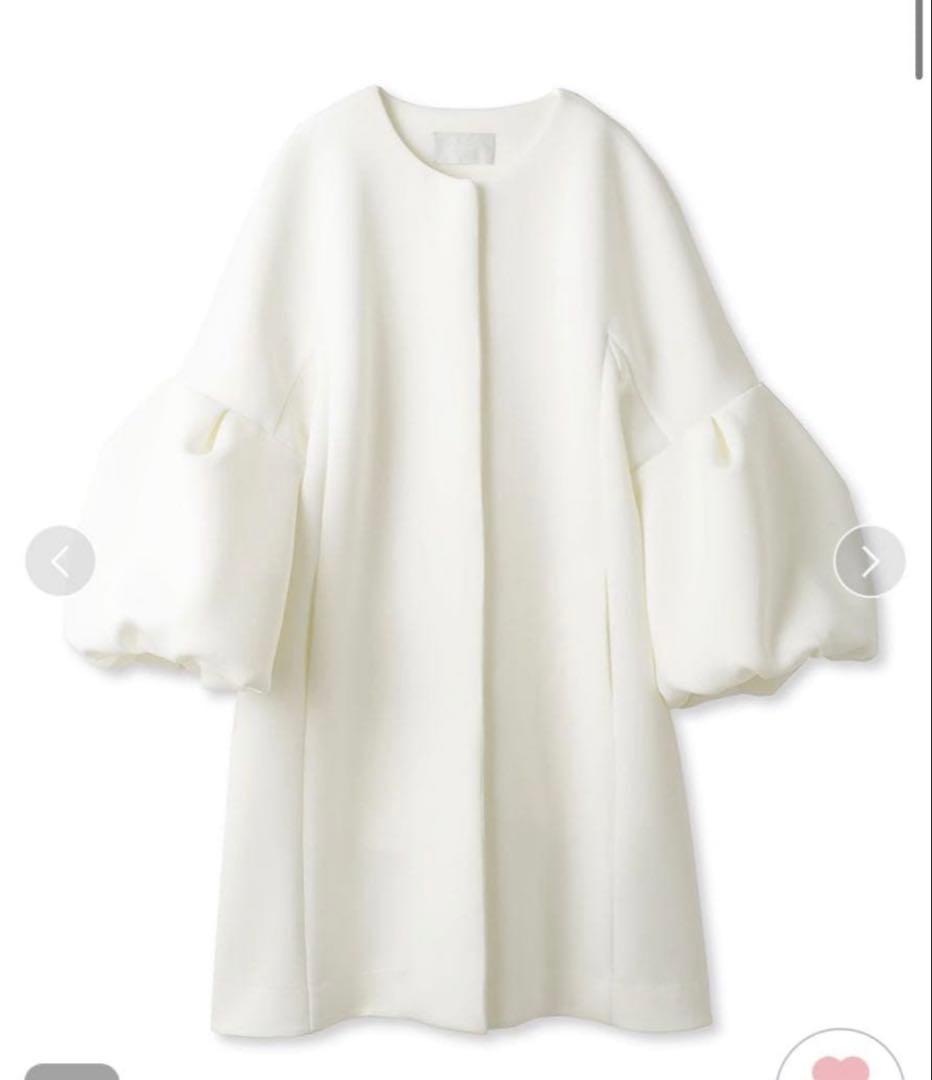Show the next product image
The height and width of the screenshot is (1080, 932).
pyautogui.click(x=869, y=561)
